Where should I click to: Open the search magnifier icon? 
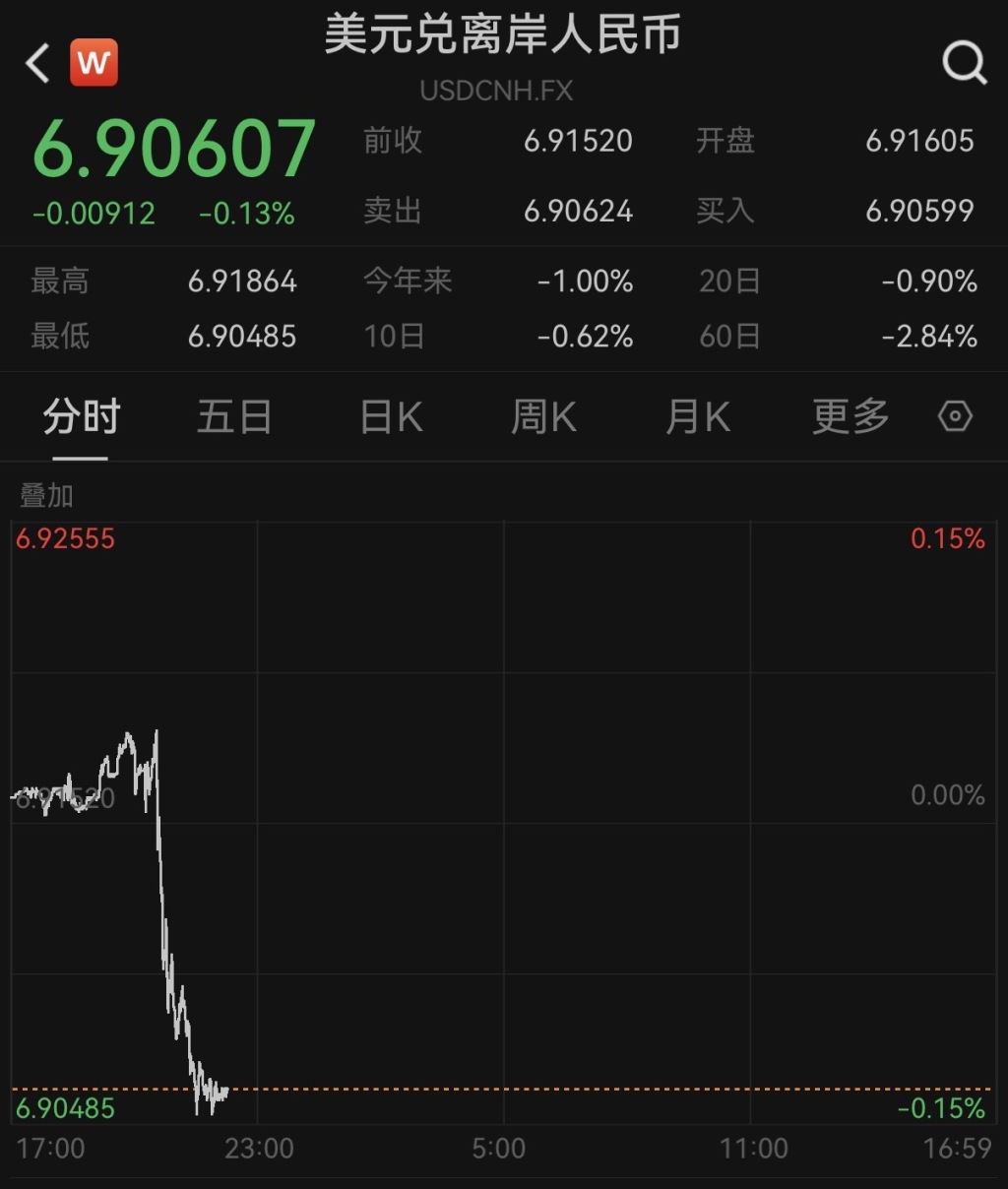[964, 64]
